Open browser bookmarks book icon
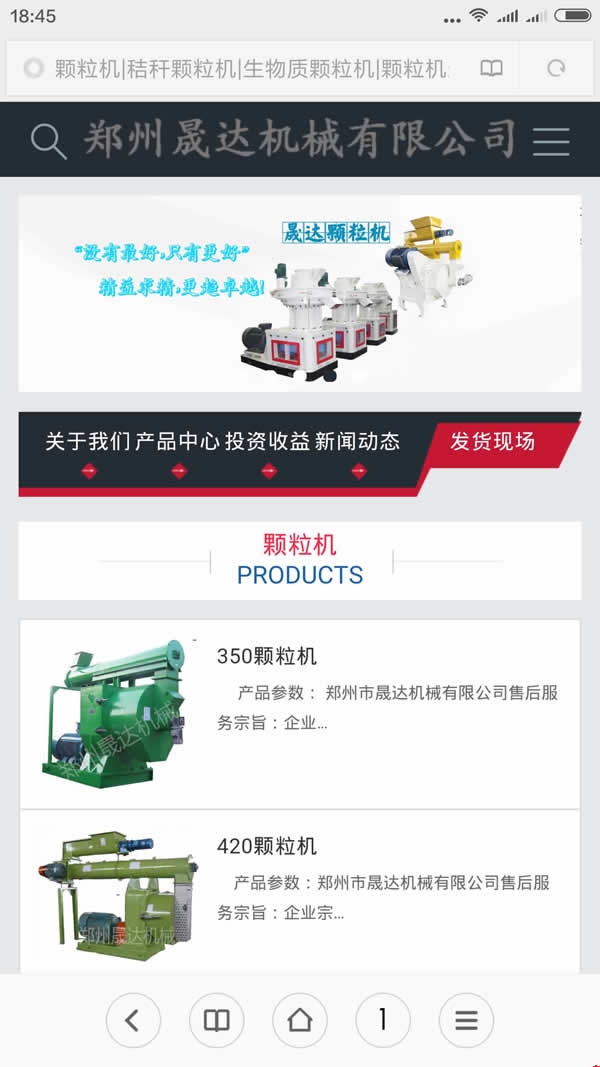Viewport: 600px width, 1067px height. [x=216, y=1020]
